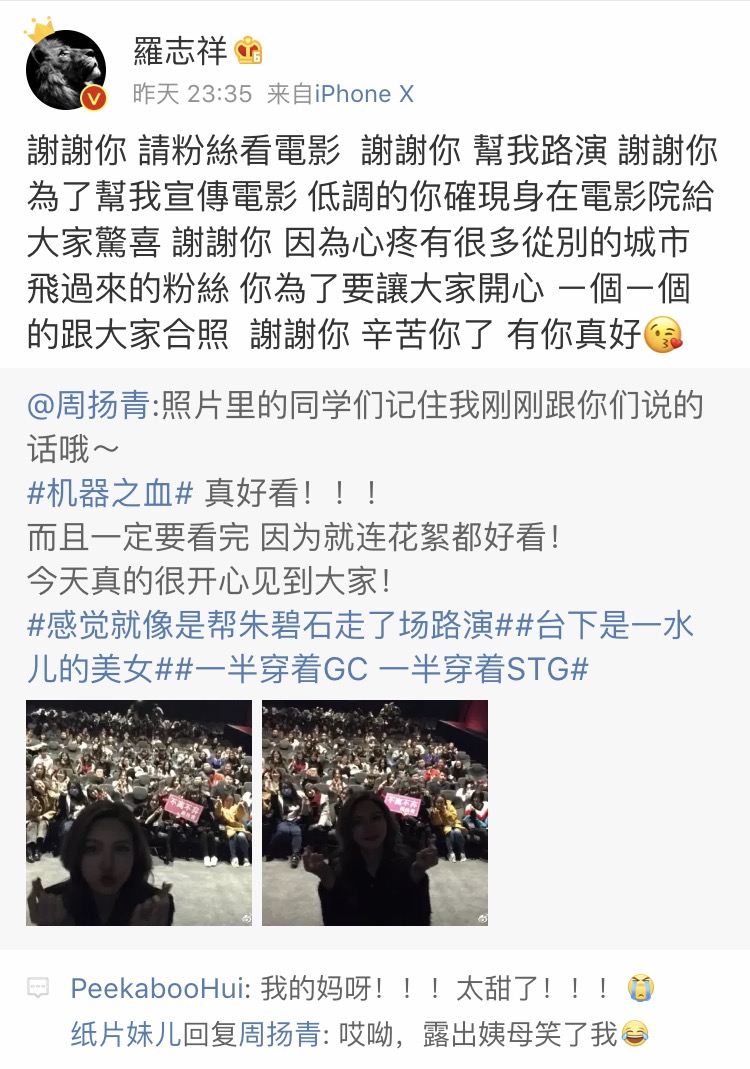
Task: Open commenter PeekabooHui's profile
Action: (157, 988)
